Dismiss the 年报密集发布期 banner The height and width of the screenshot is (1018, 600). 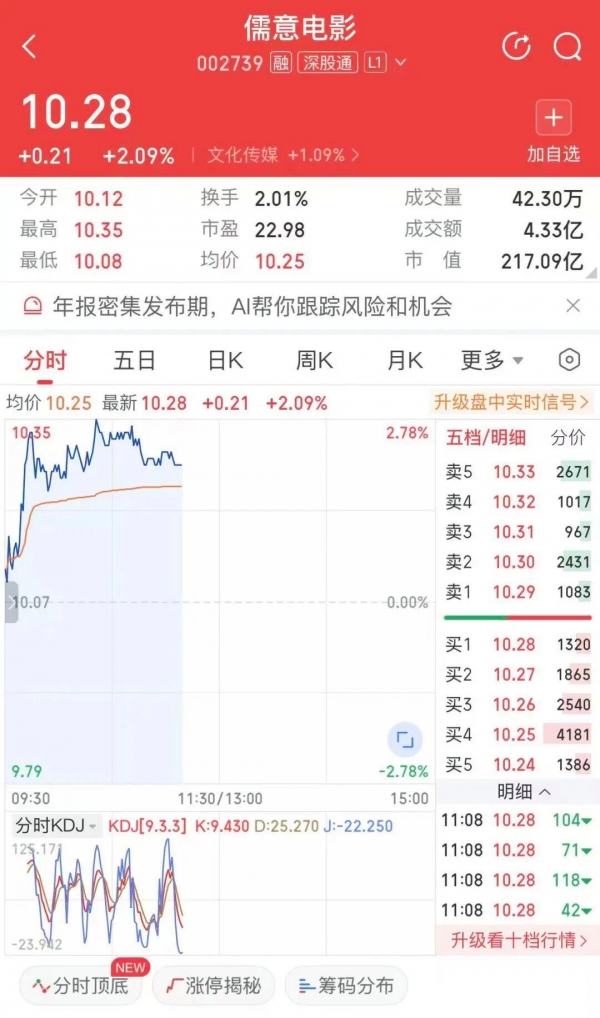573,306
